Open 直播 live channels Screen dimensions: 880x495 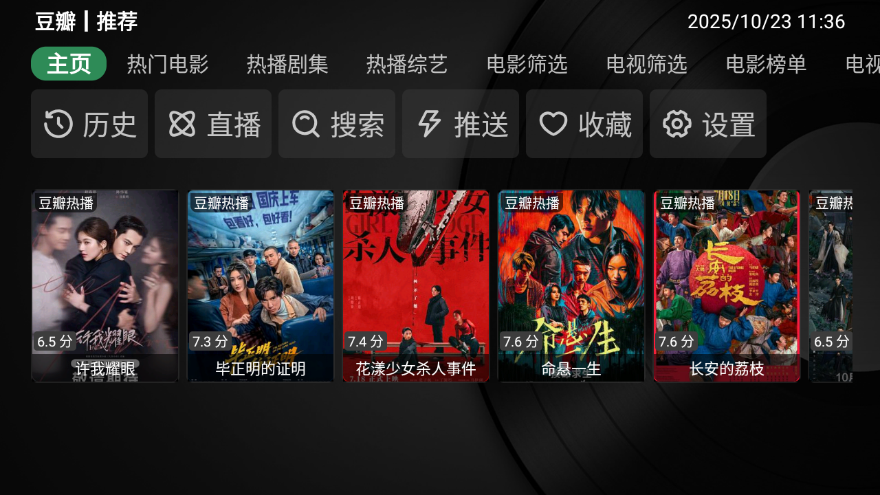pos(213,124)
